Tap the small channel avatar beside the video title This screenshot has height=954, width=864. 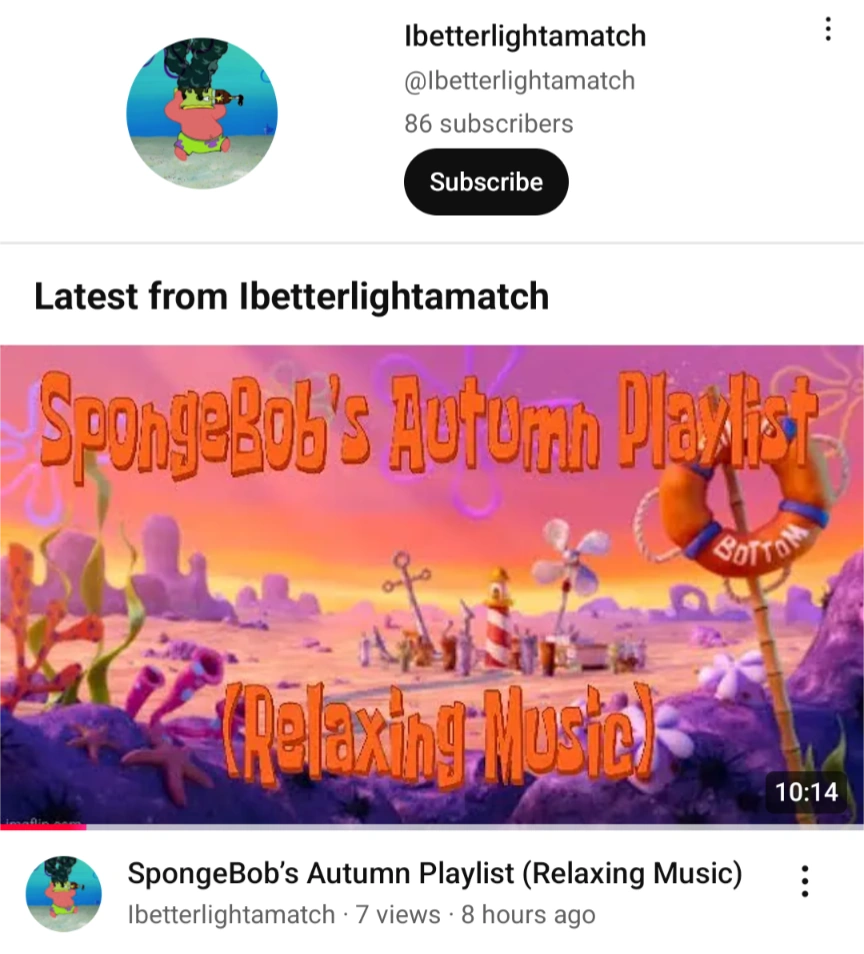coord(63,893)
